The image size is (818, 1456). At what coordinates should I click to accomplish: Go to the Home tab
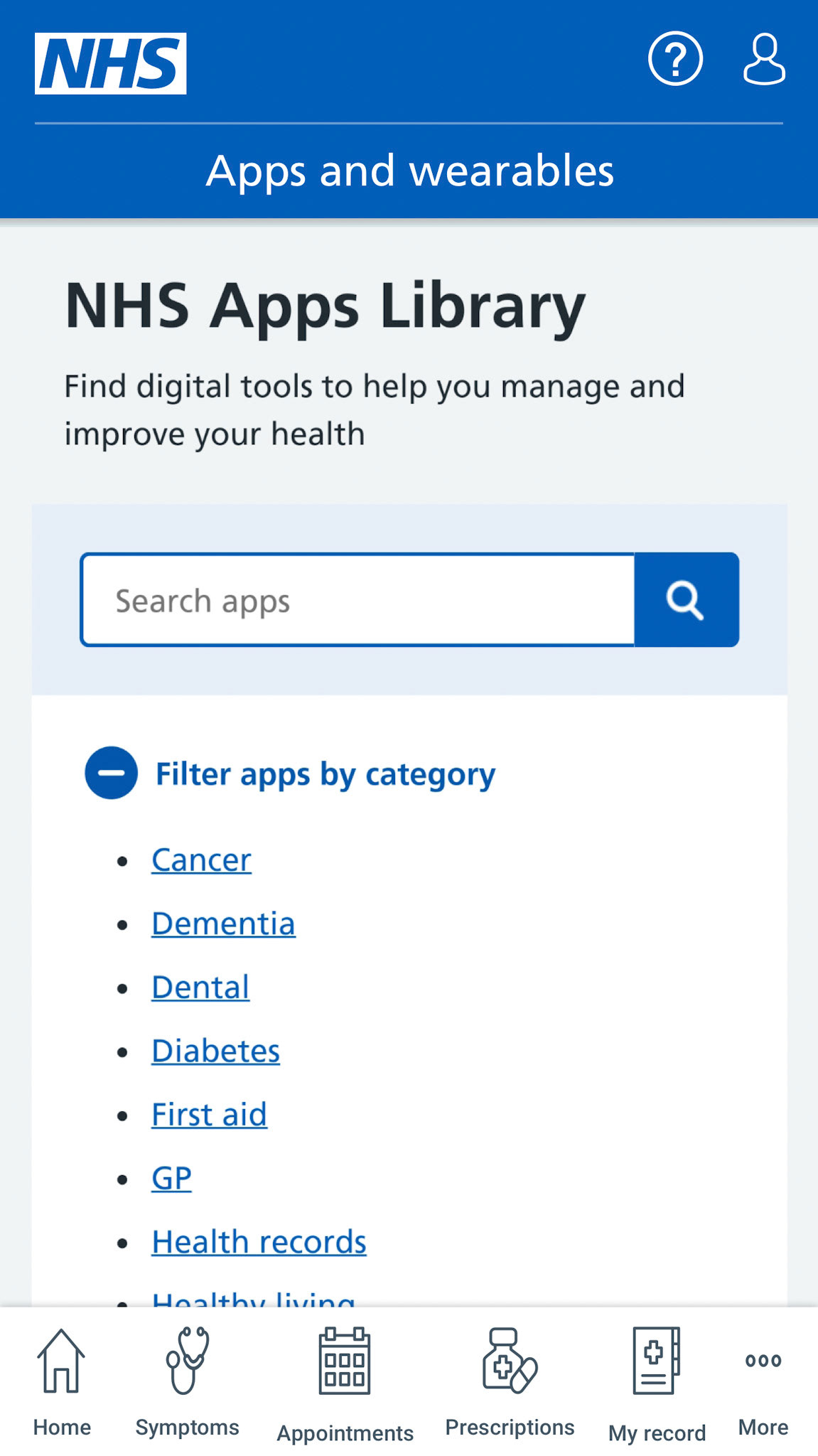coord(62,1382)
